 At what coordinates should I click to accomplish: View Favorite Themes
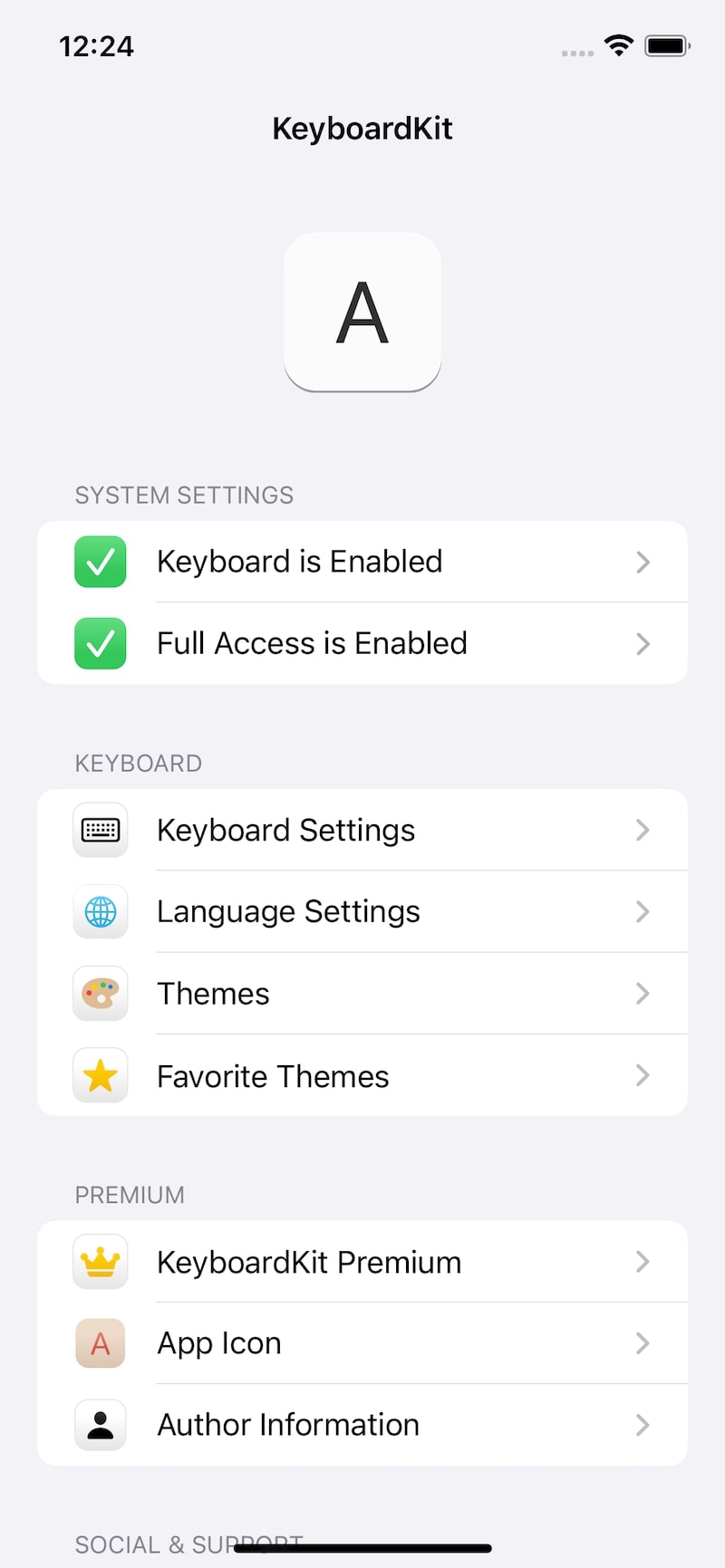pos(362,1076)
